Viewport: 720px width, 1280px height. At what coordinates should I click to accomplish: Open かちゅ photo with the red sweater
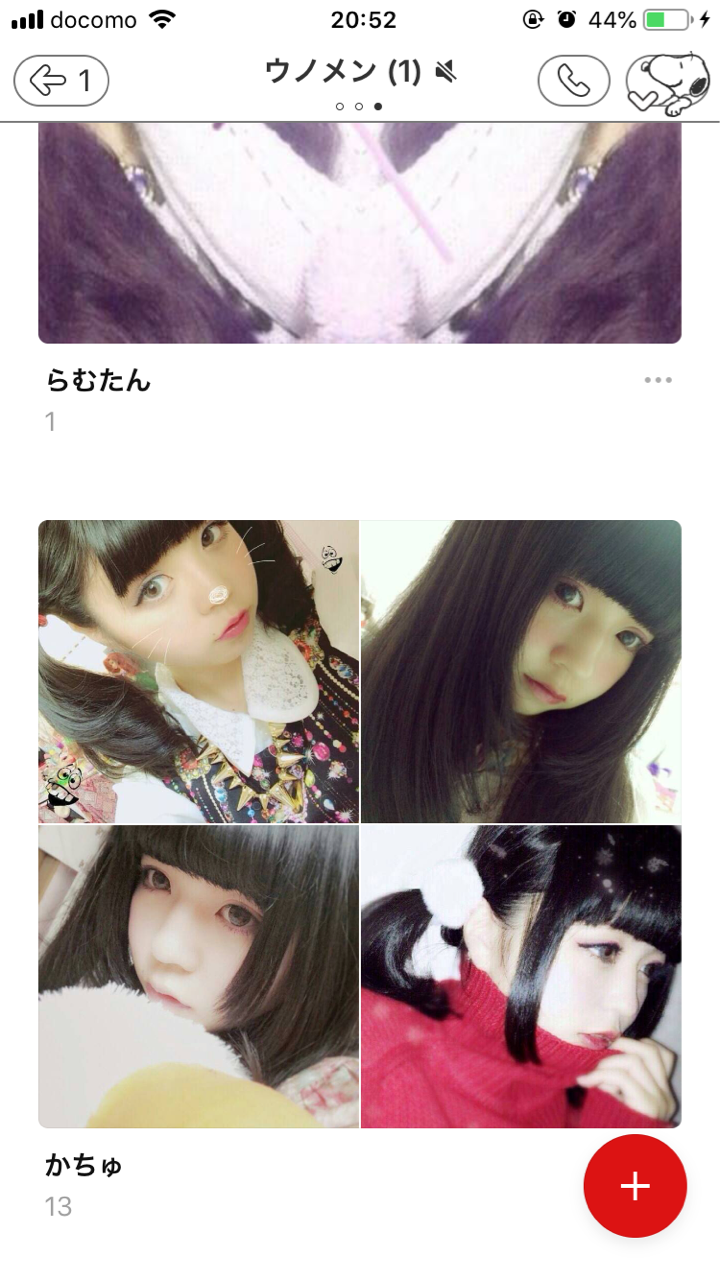pos(521,977)
